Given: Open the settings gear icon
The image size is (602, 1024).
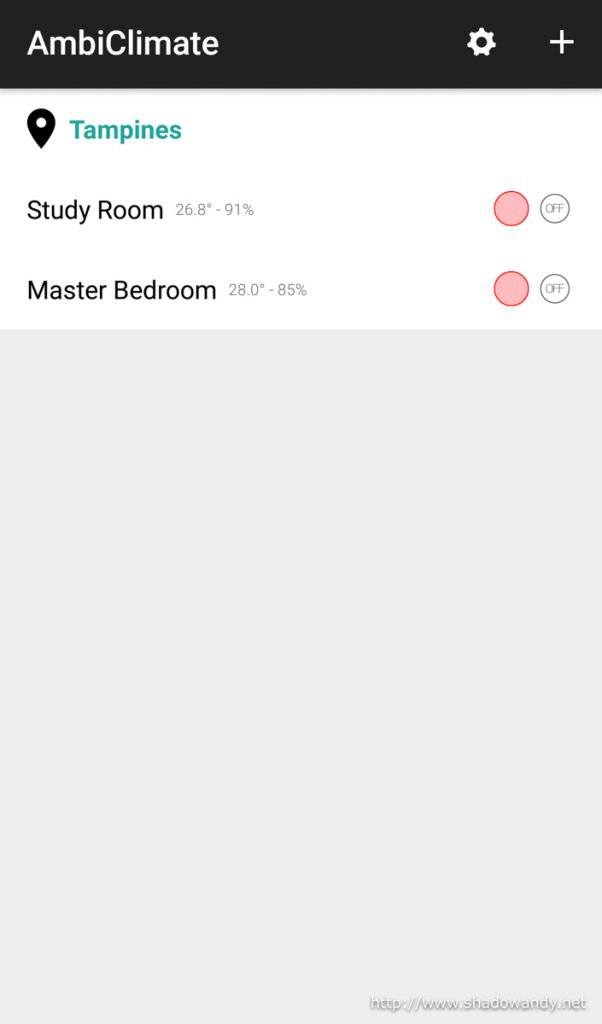Looking at the screenshot, I should coord(481,43).
